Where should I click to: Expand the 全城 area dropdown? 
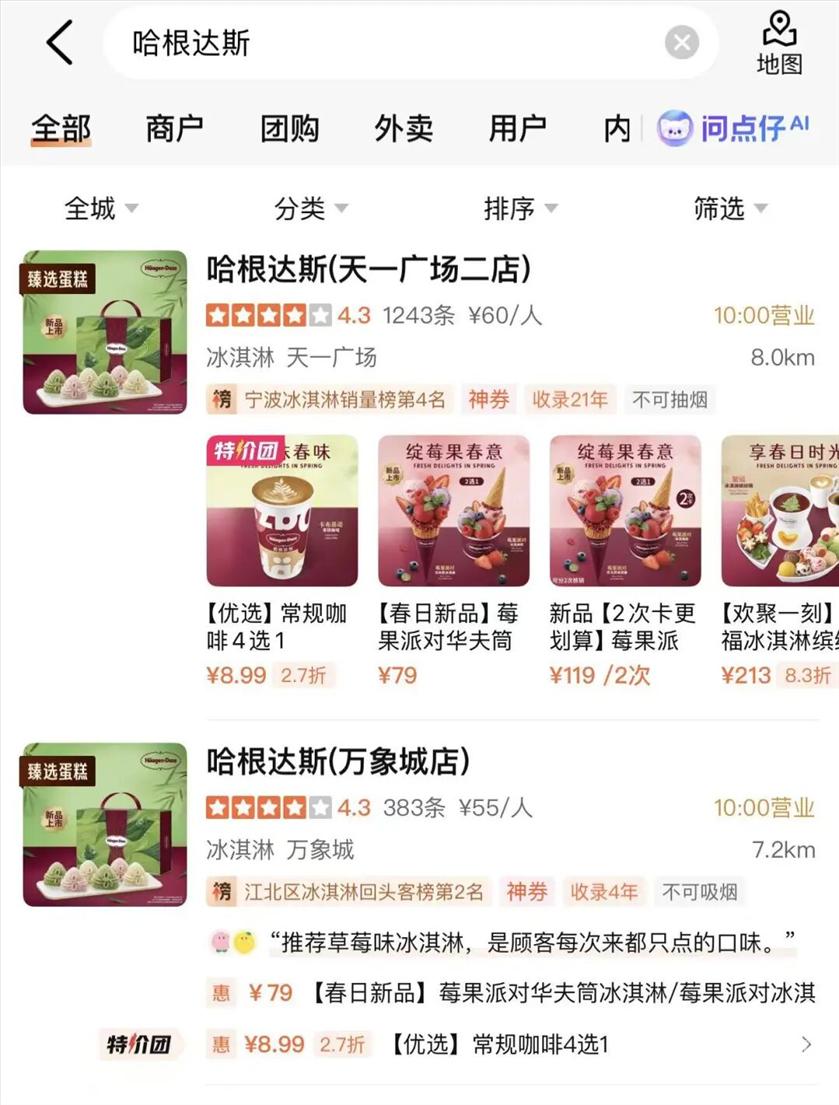point(101,208)
